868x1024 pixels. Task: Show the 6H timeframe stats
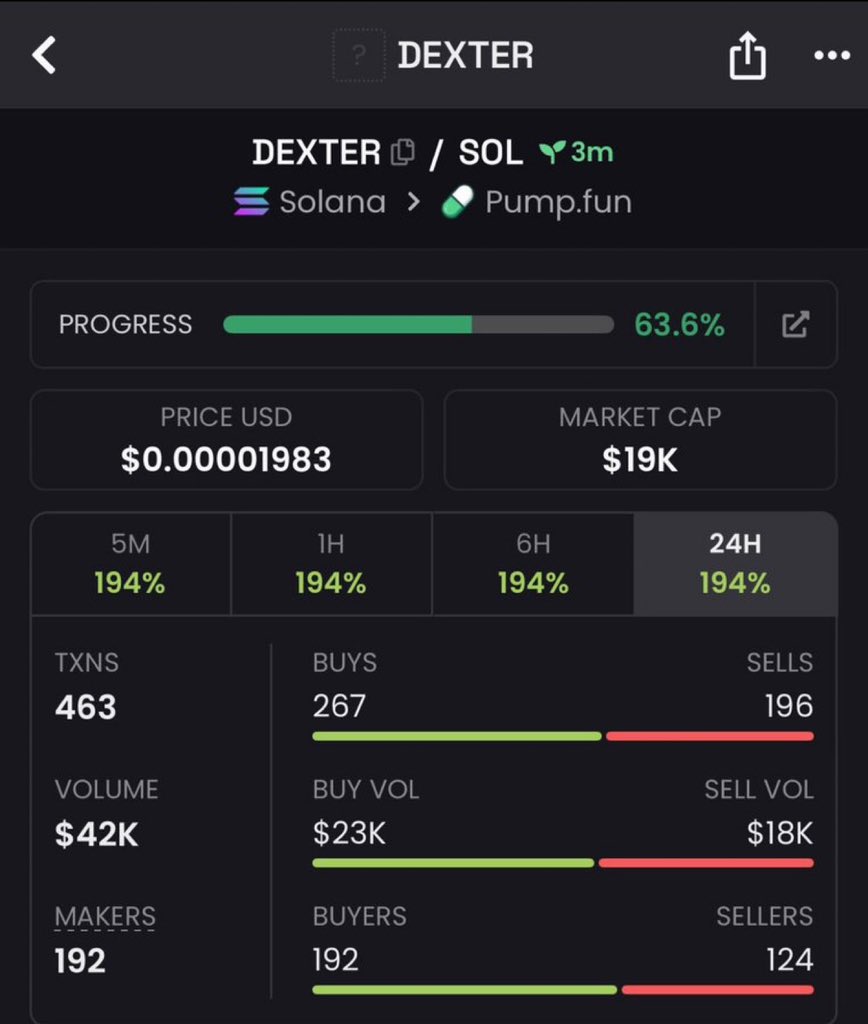pyautogui.click(x=533, y=564)
